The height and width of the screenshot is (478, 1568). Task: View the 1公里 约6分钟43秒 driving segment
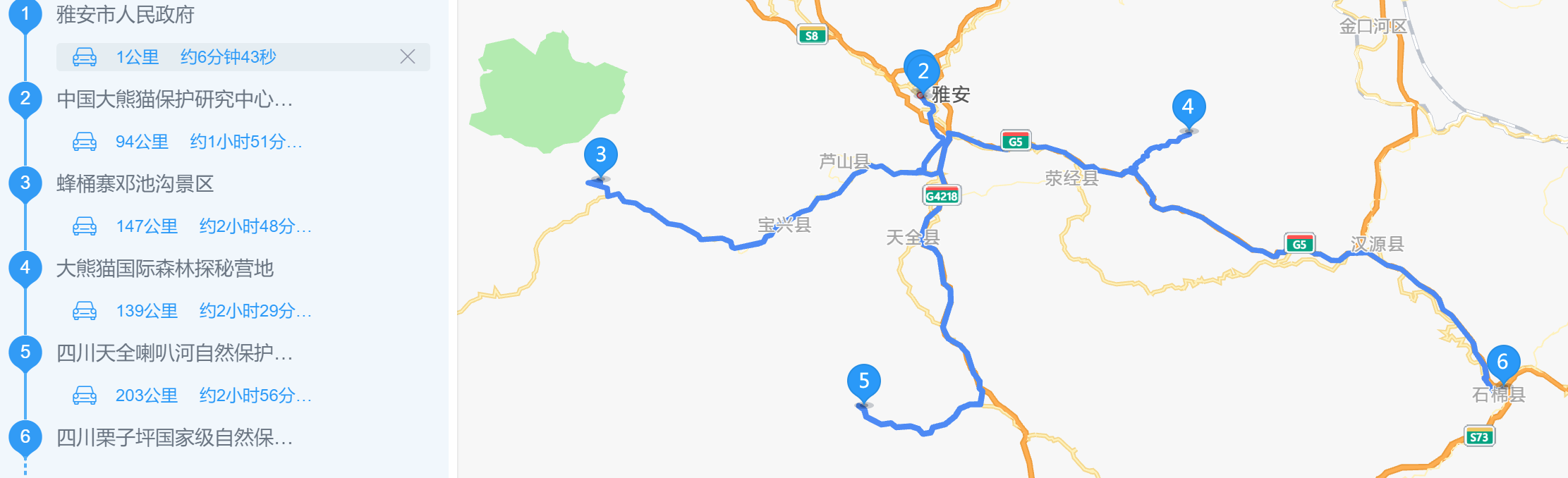coord(196,56)
